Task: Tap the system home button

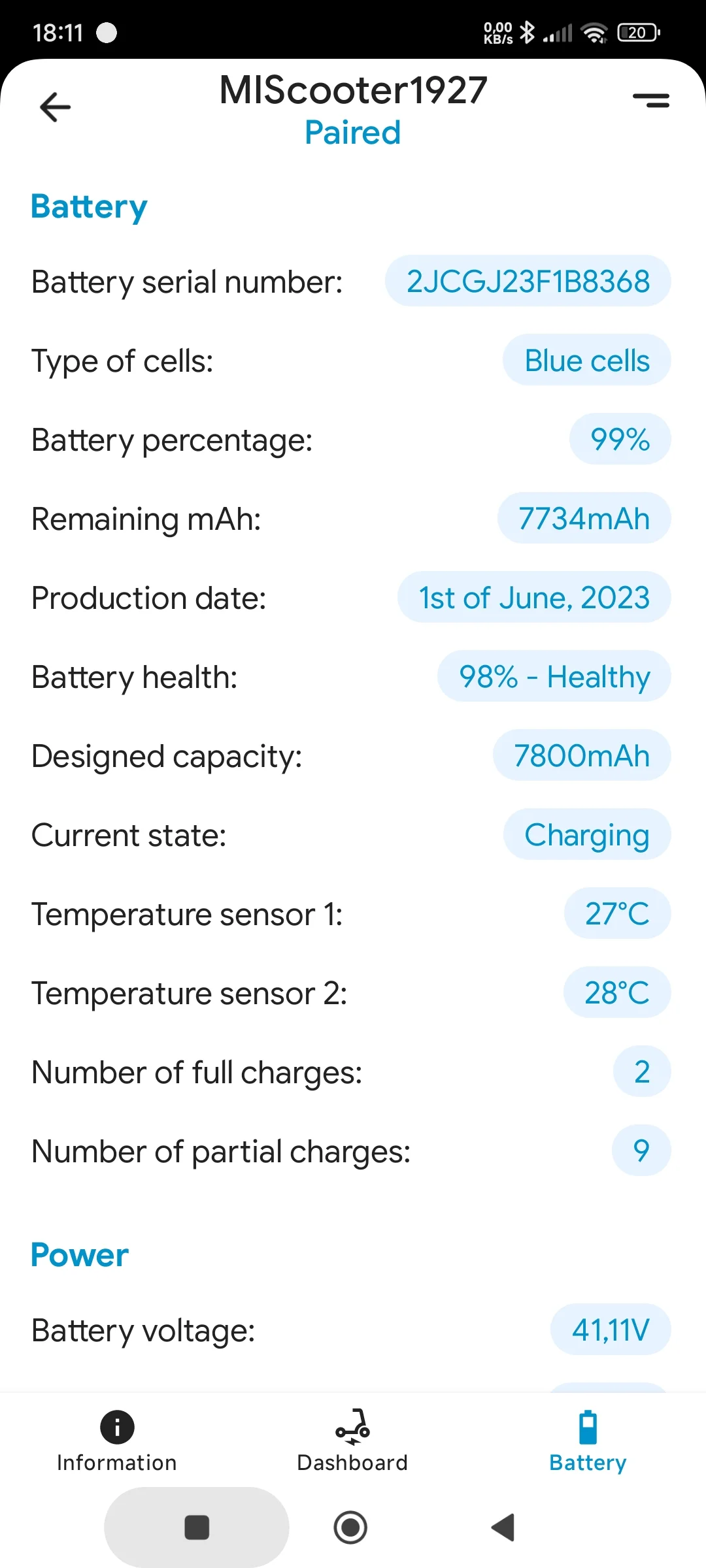Action: (350, 1527)
